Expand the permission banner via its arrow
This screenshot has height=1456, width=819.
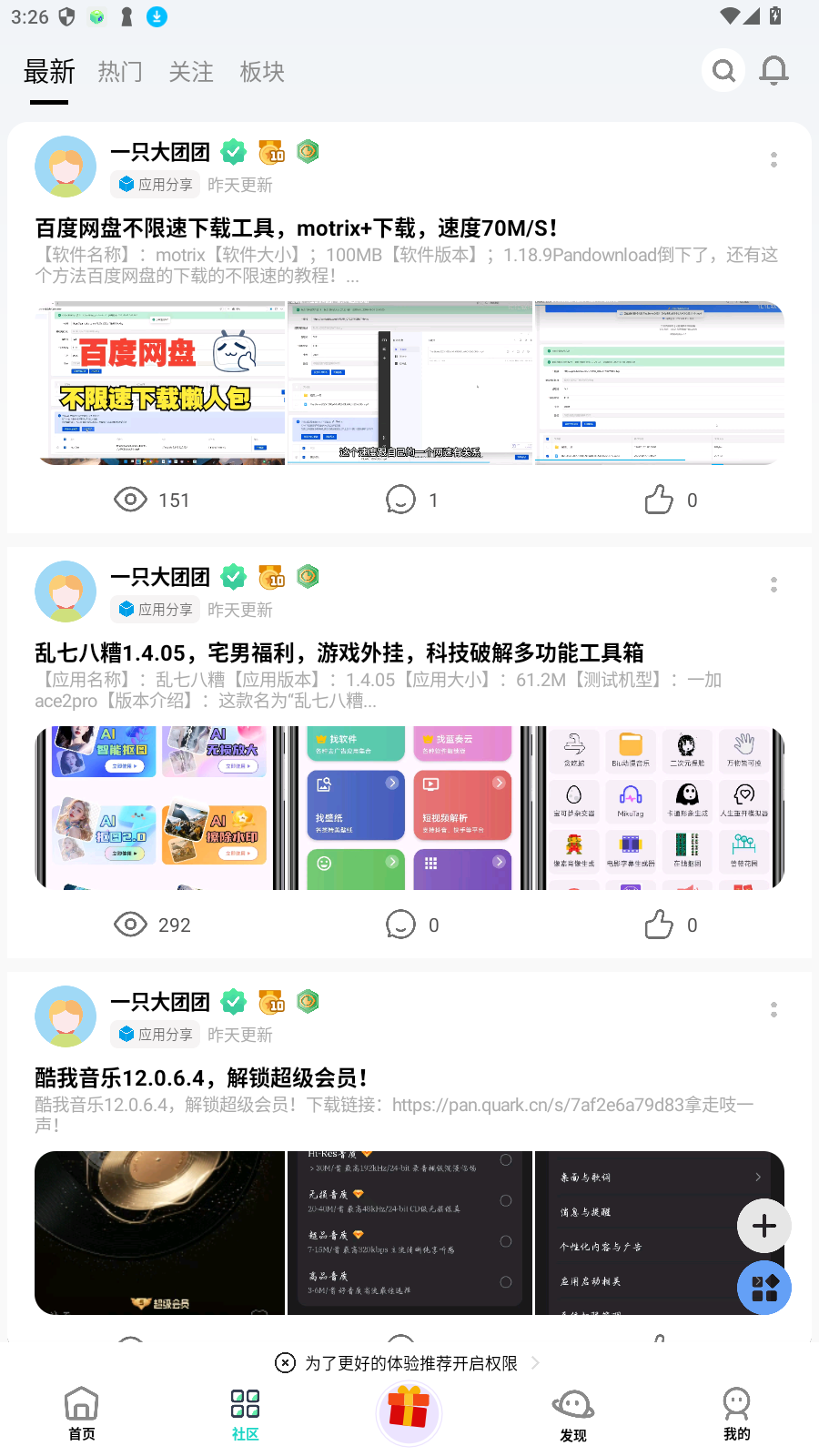[x=534, y=1363]
